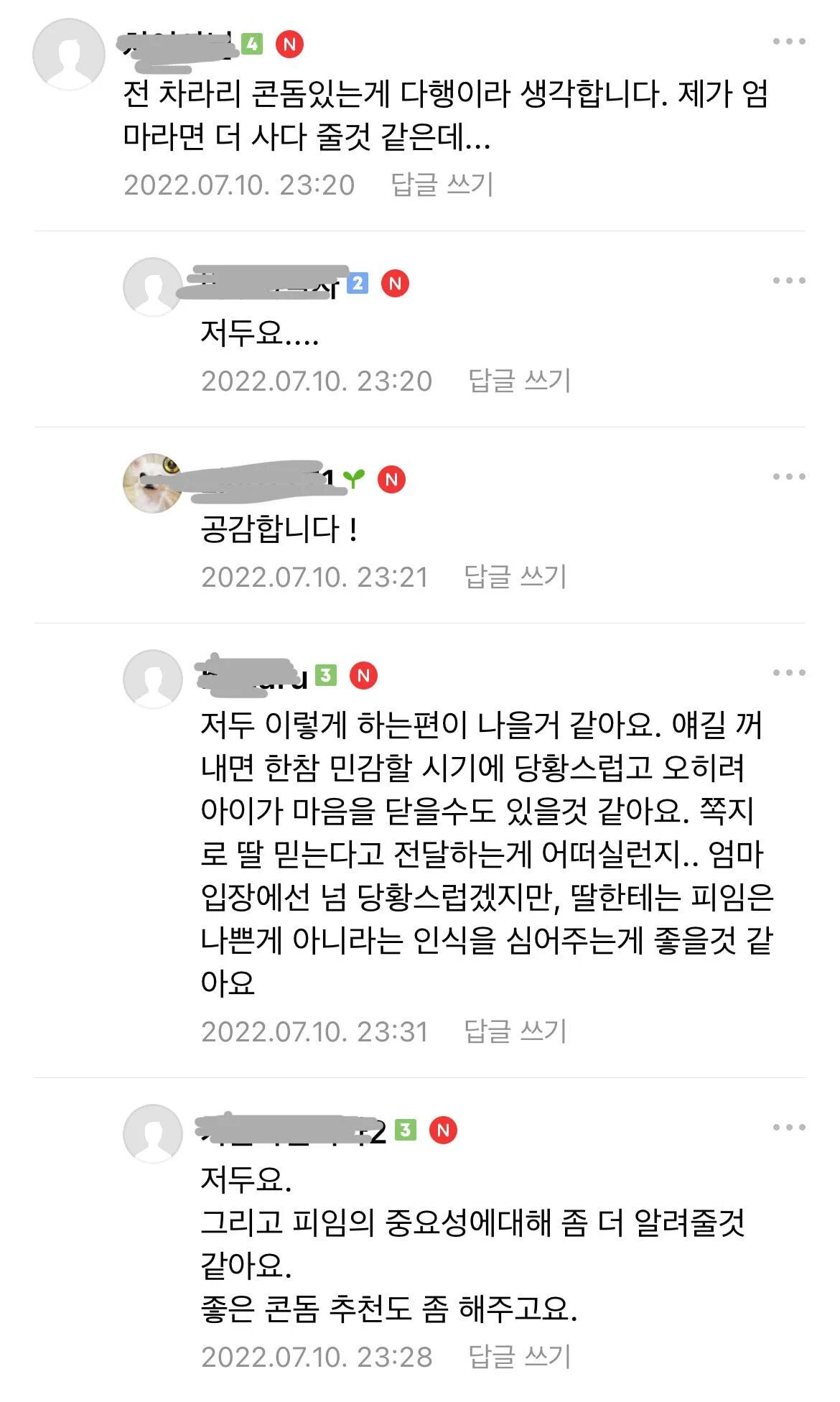View profile of the 공감합니다 commenter avatar
The image size is (840, 1402).
[152, 483]
